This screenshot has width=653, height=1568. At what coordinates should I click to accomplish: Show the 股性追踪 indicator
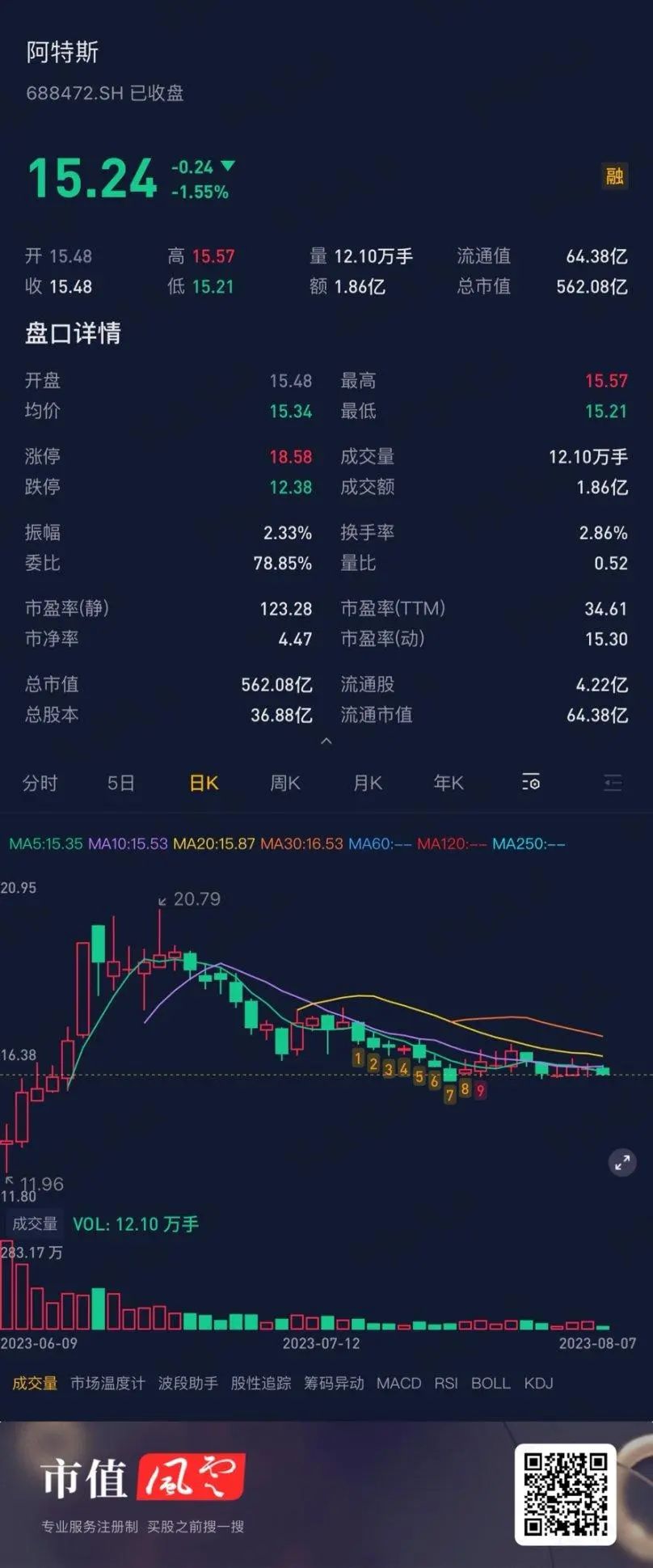tap(260, 1383)
